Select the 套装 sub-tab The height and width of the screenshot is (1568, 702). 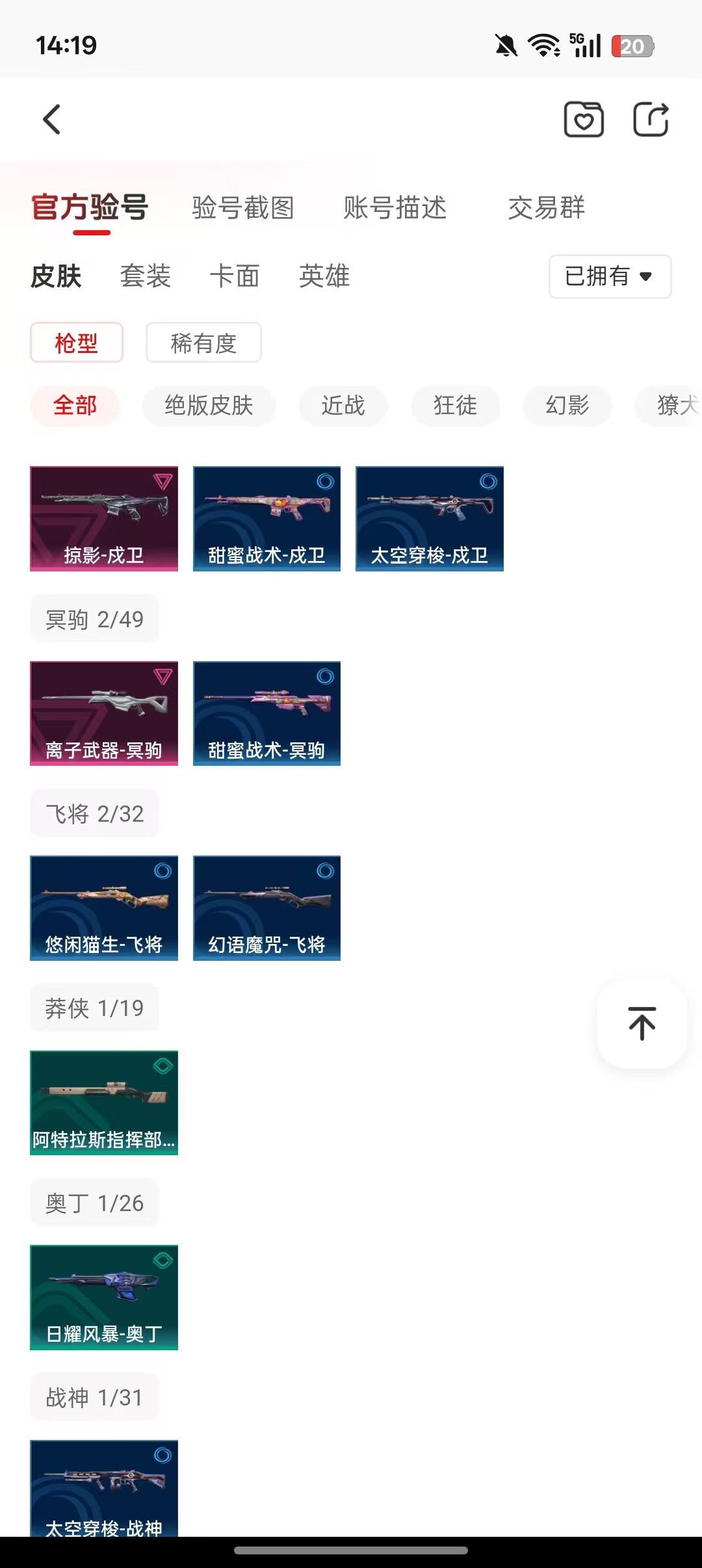pos(146,276)
